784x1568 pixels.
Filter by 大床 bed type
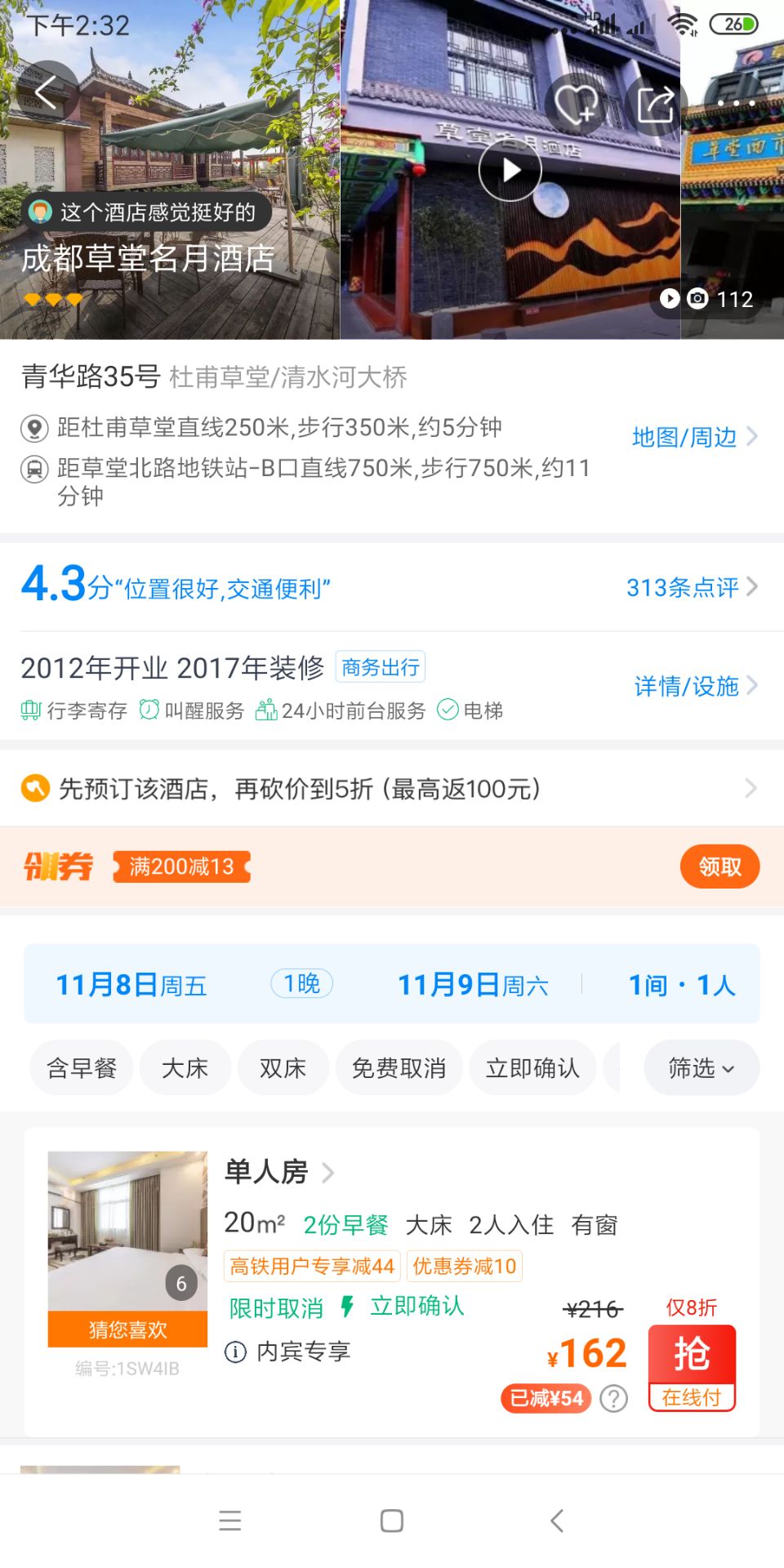(185, 1067)
